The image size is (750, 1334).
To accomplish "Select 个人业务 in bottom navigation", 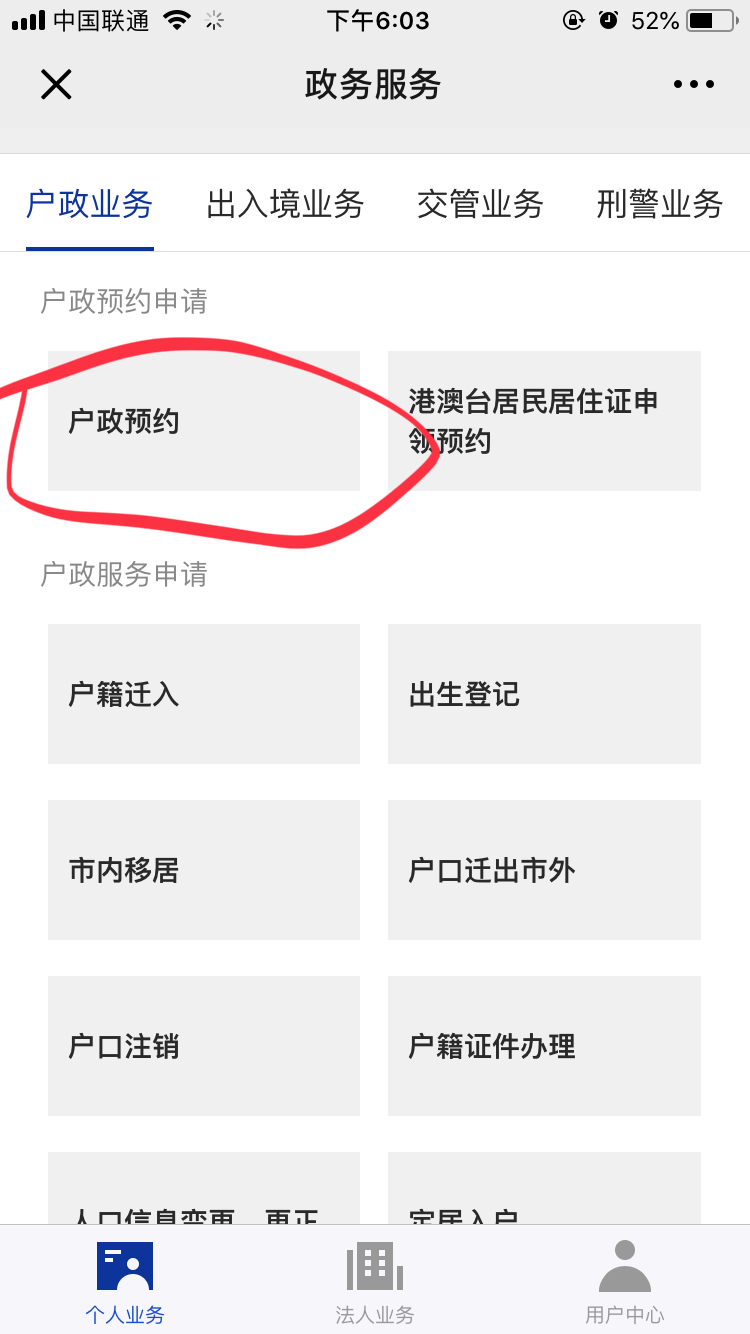I will pos(125,1282).
